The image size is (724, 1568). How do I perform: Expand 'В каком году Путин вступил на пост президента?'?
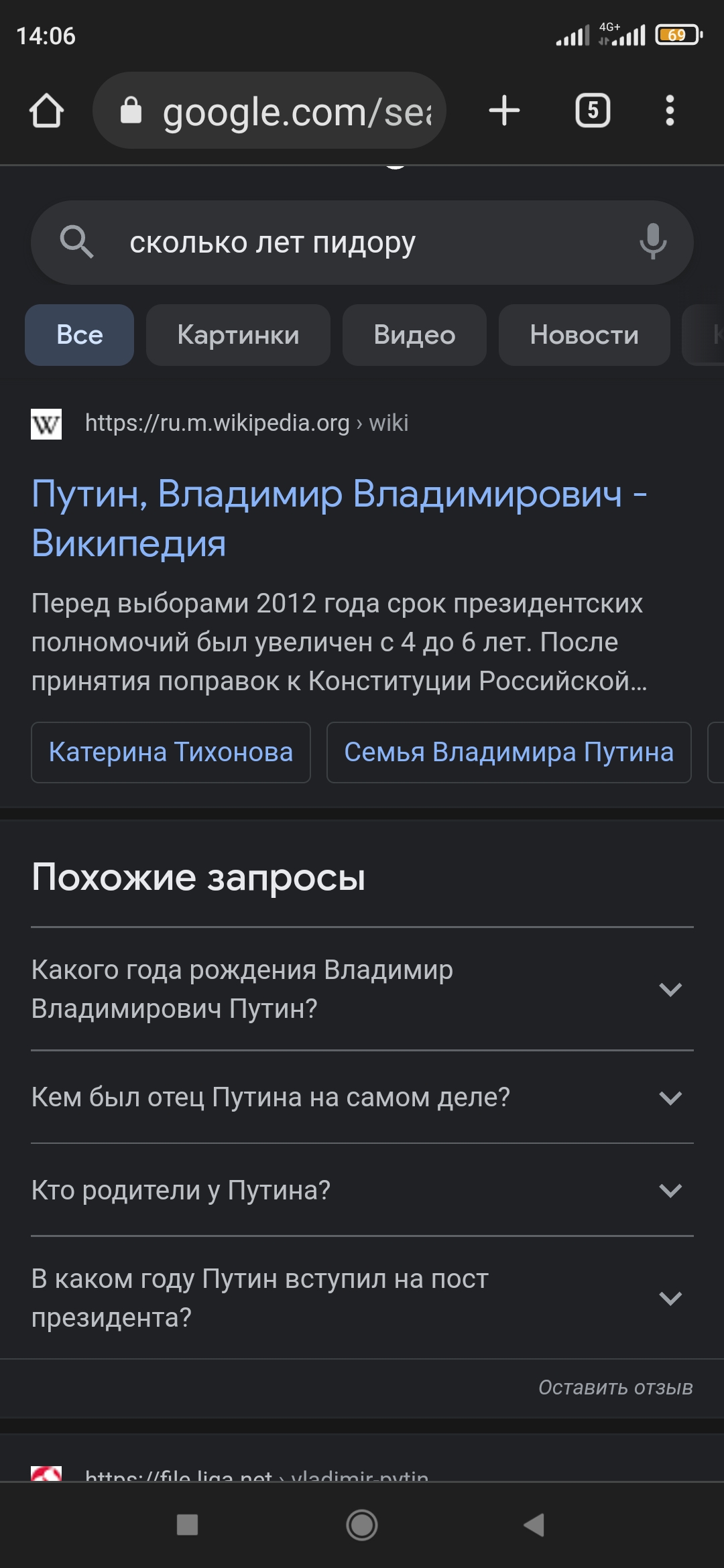pyautogui.click(x=362, y=1298)
